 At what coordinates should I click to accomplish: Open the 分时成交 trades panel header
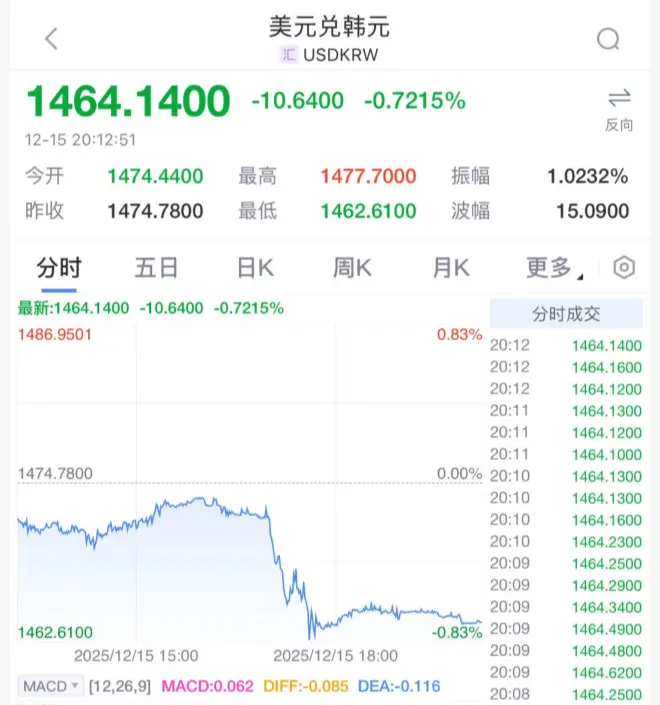click(566, 314)
